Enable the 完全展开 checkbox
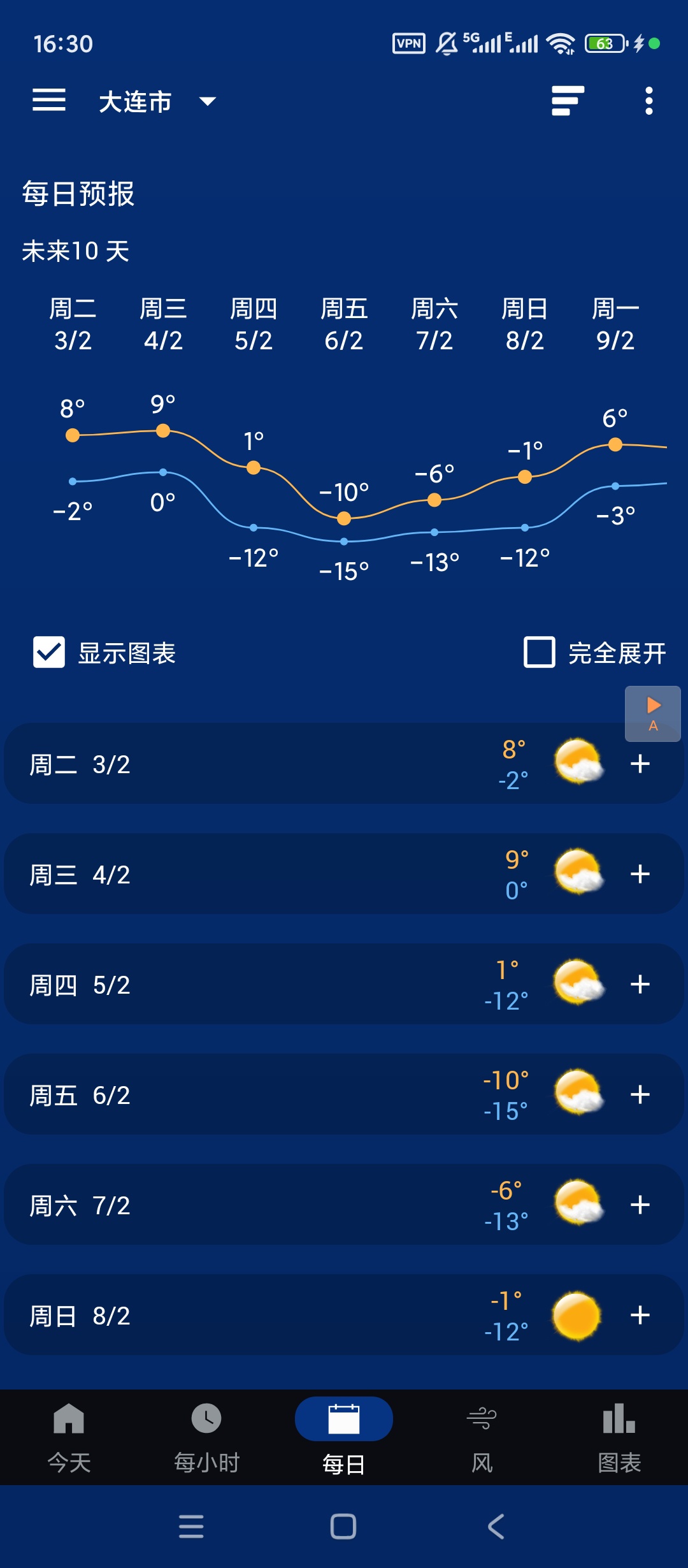This screenshot has height=1568, width=688. [538, 651]
